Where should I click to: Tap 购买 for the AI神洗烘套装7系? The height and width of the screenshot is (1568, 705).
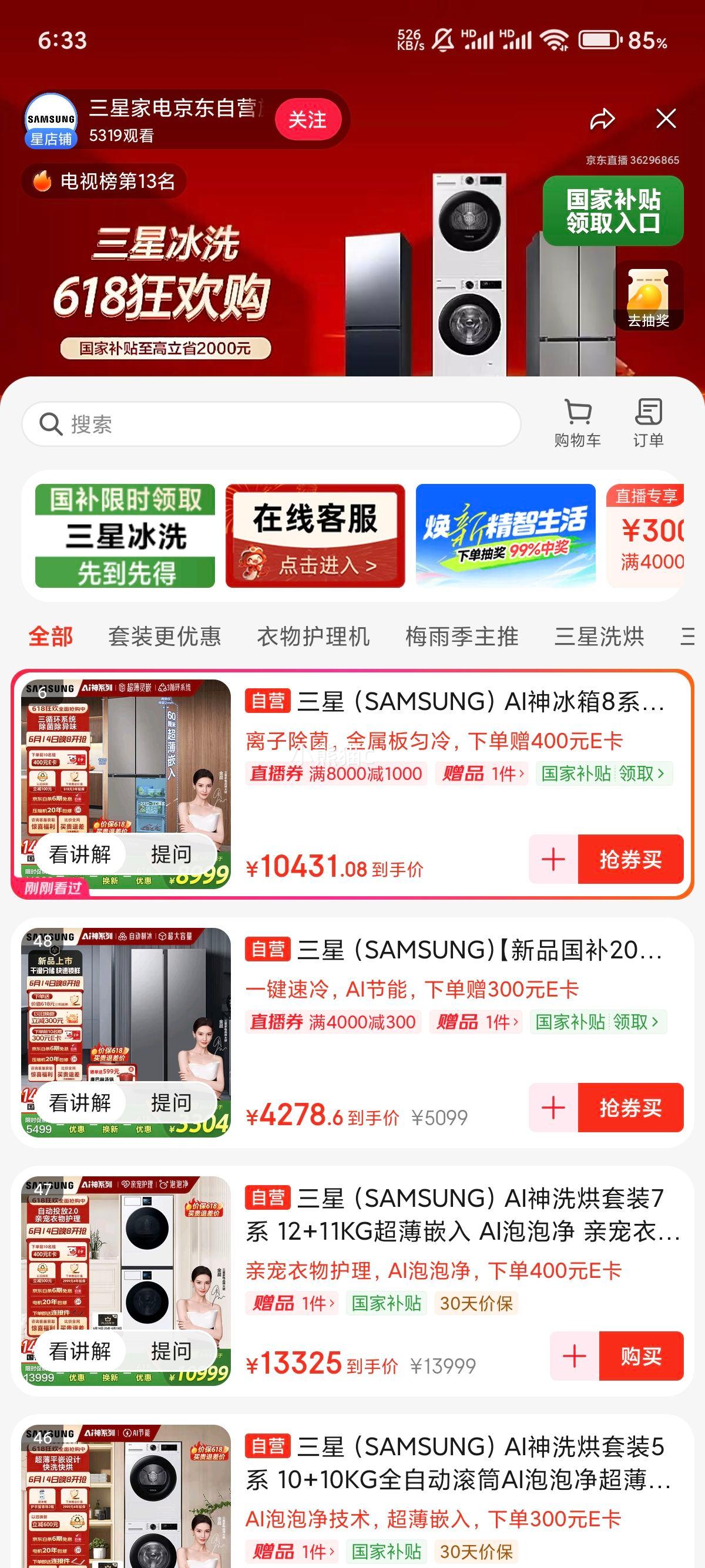tap(640, 1355)
